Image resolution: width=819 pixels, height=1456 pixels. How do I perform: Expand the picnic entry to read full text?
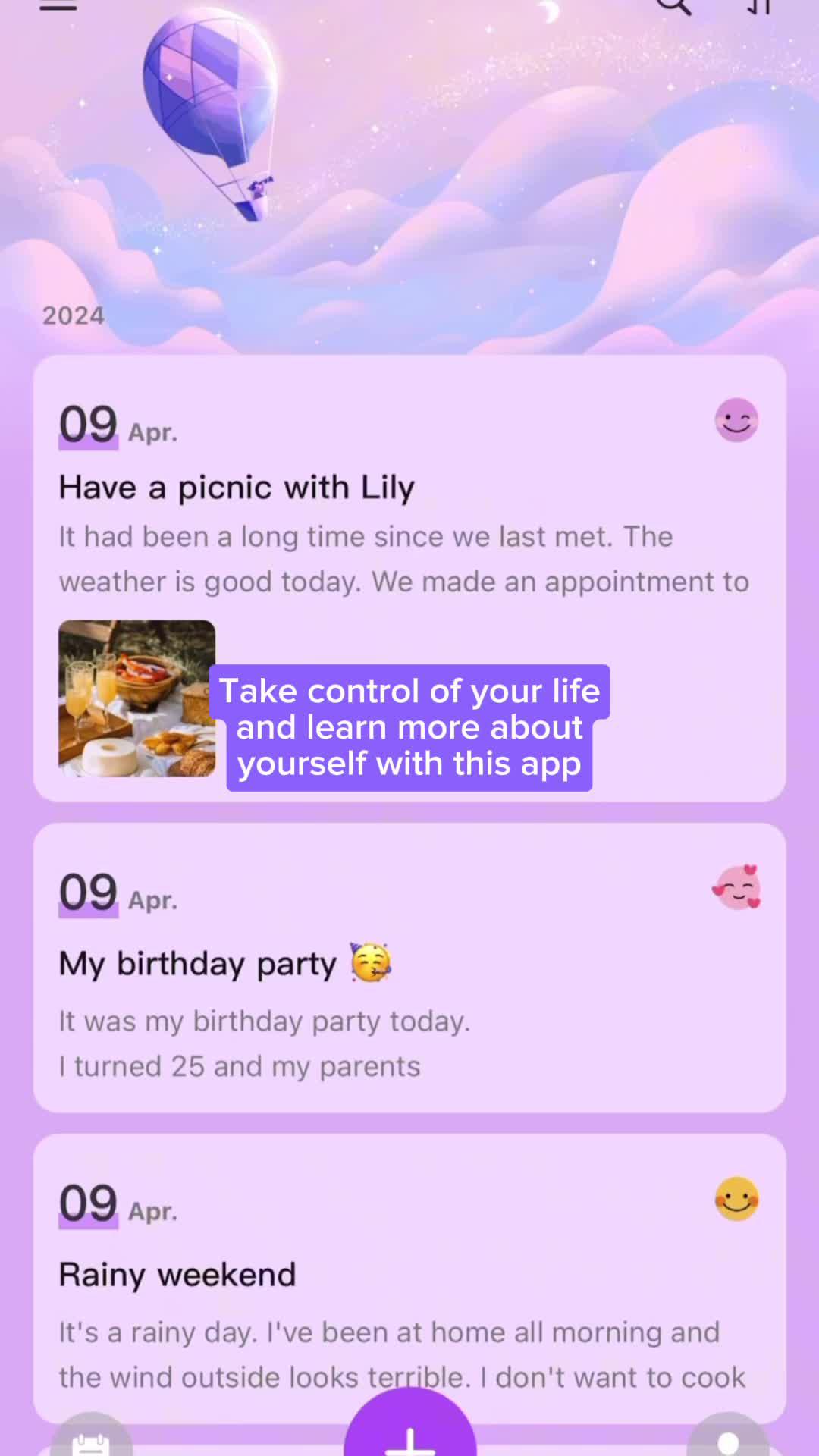point(402,559)
